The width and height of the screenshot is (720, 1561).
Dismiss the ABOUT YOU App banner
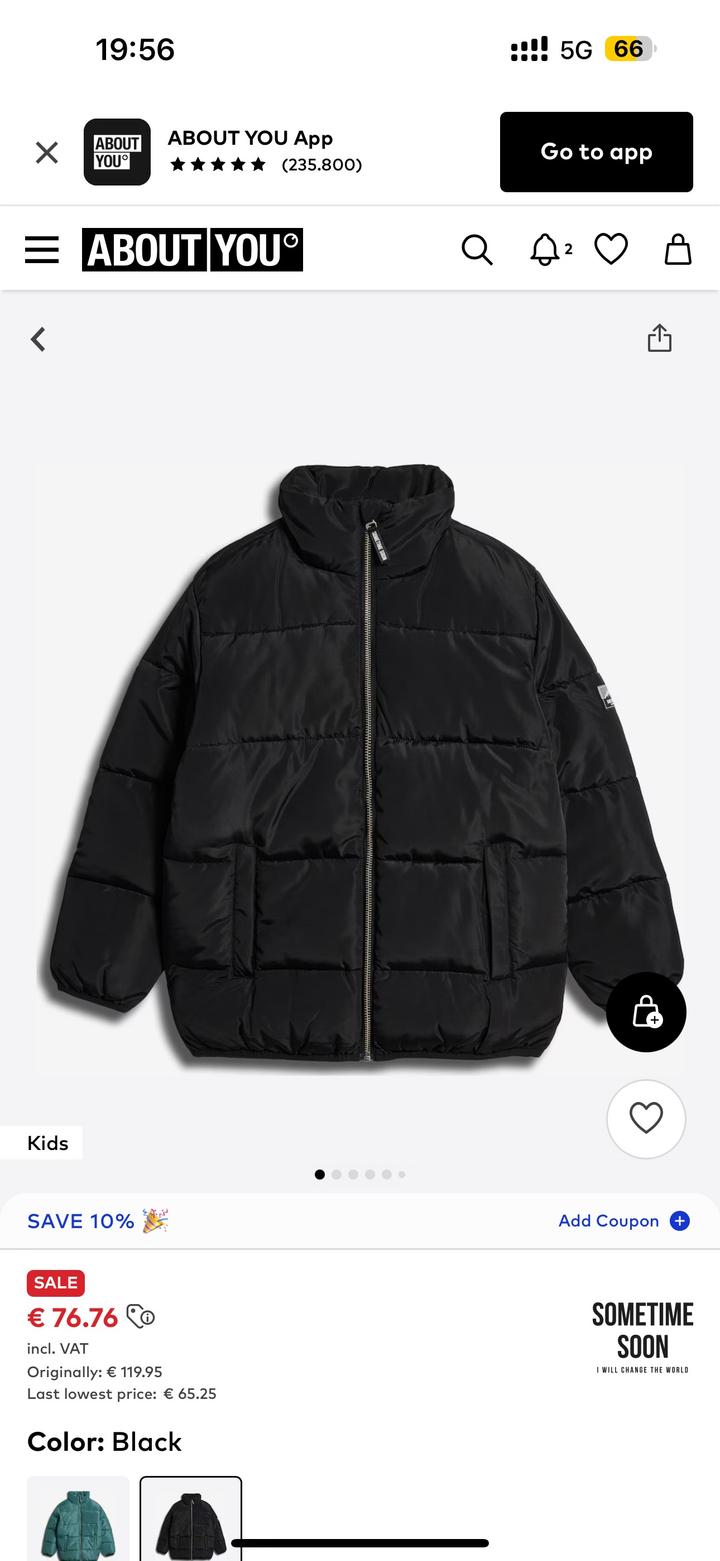47,152
